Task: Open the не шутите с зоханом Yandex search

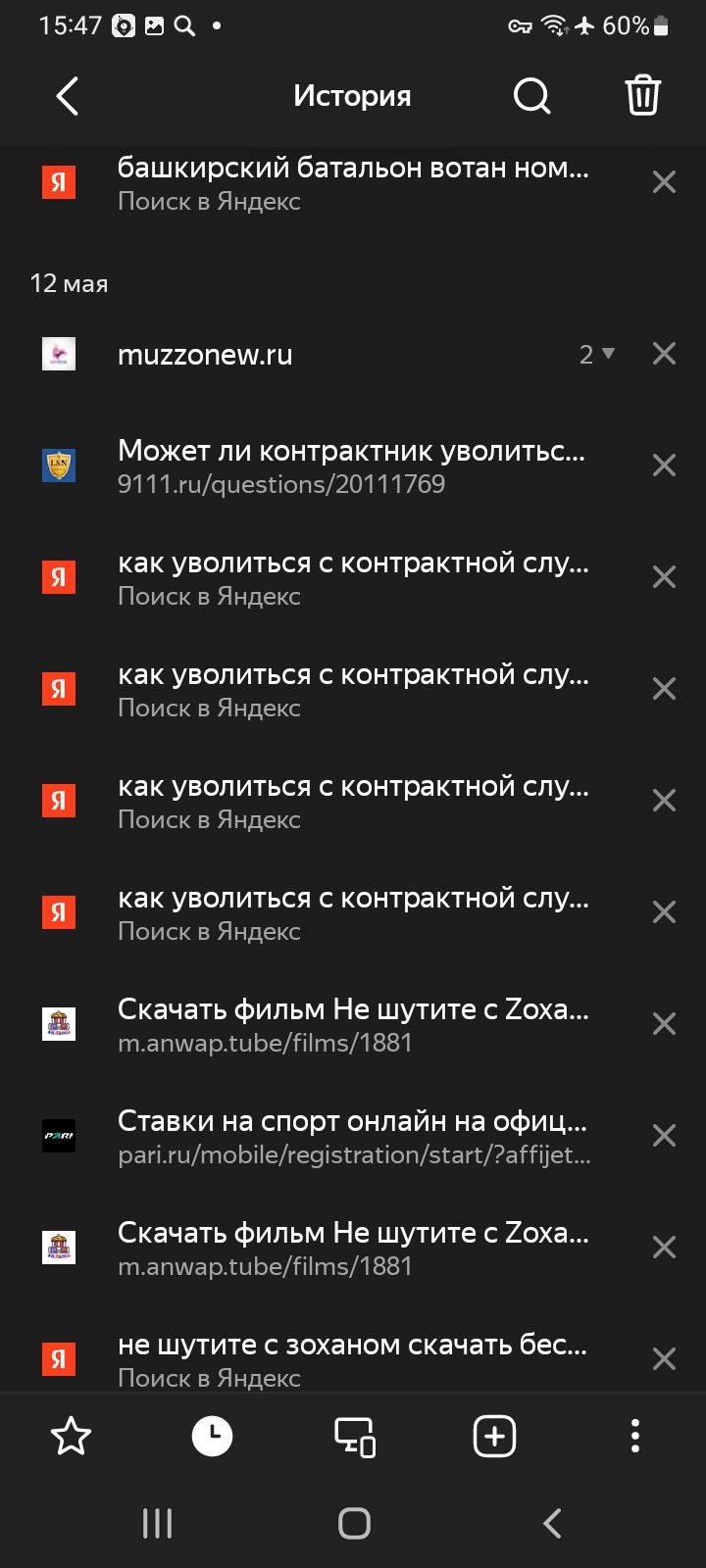Action: (x=351, y=1358)
